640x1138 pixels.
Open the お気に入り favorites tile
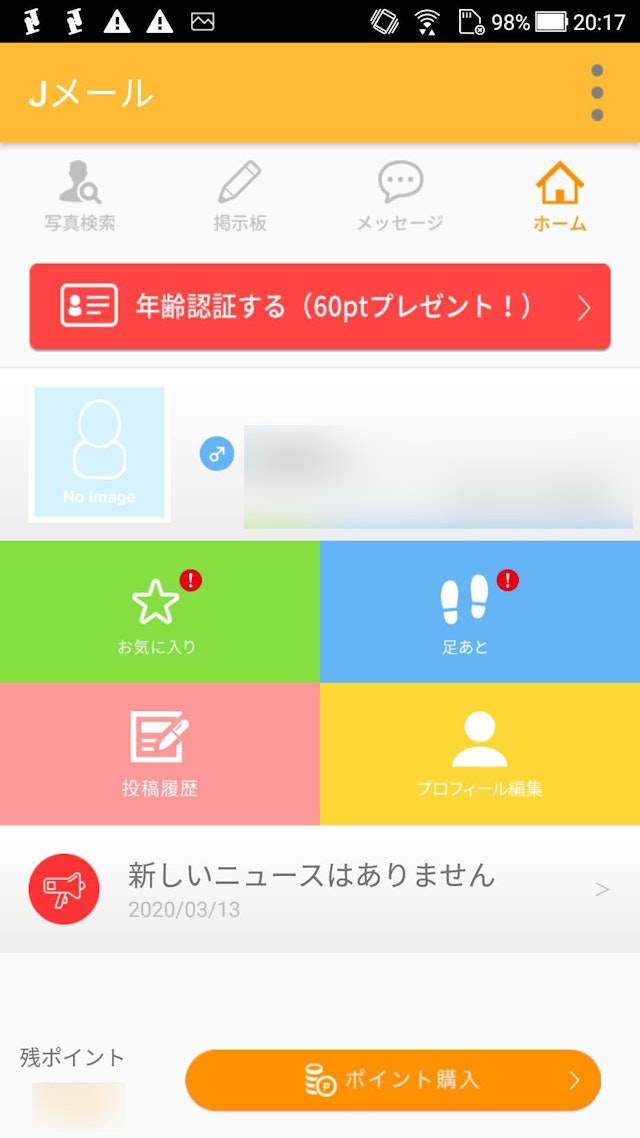point(160,612)
